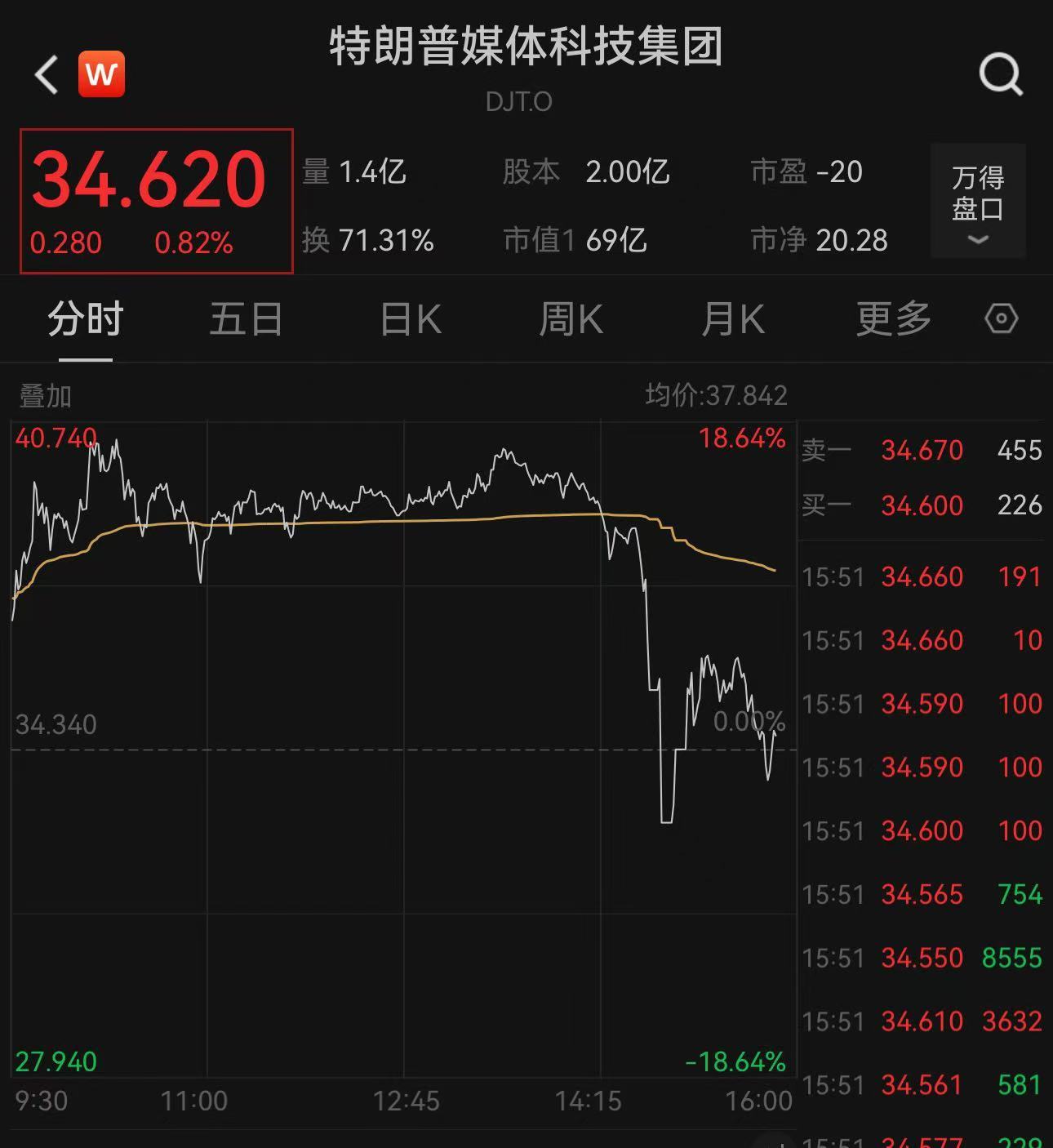Screen dimensions: 1053x1148
Task: Switch to the 分时 chart tab
Action: pos(85,318)
